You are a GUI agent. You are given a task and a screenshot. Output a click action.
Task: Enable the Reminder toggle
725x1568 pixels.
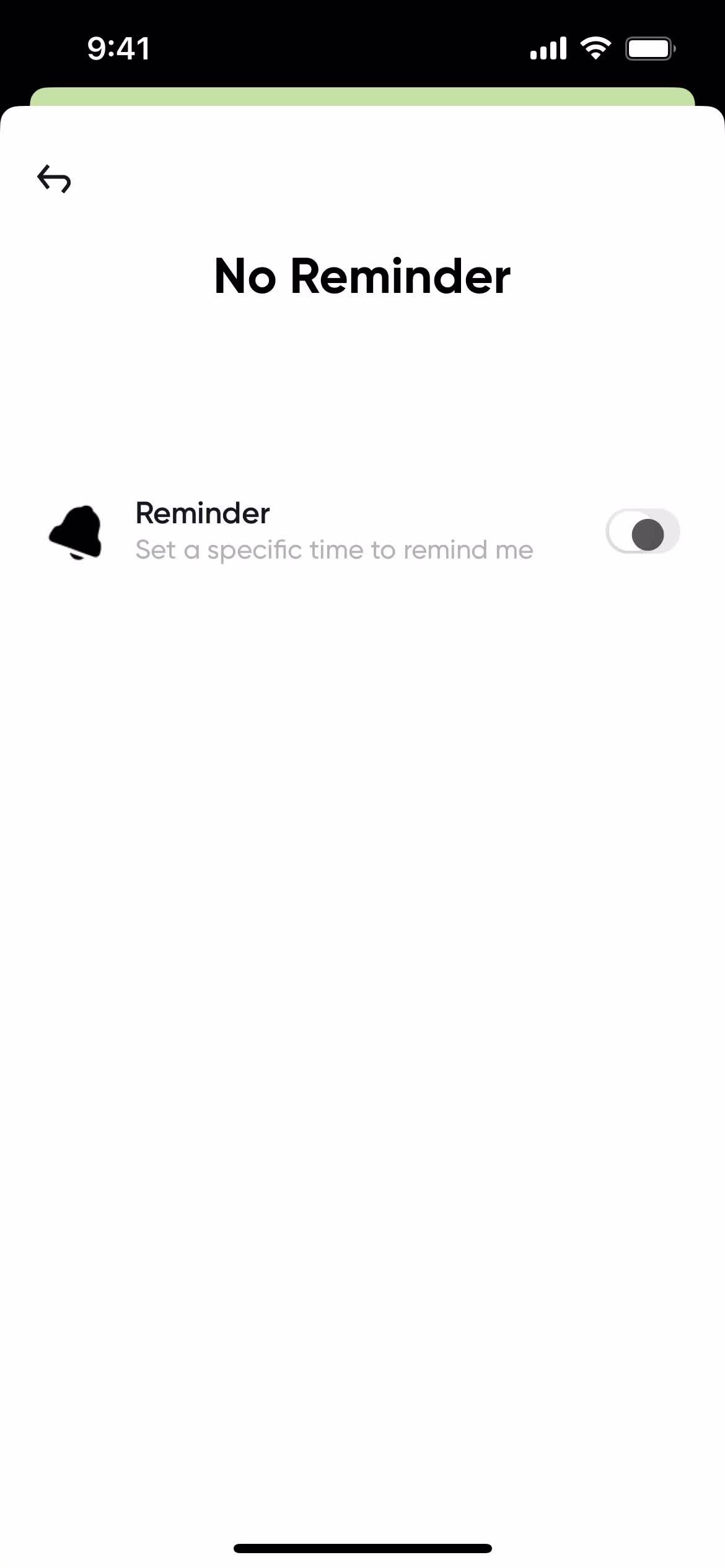(x=643, y=532)
